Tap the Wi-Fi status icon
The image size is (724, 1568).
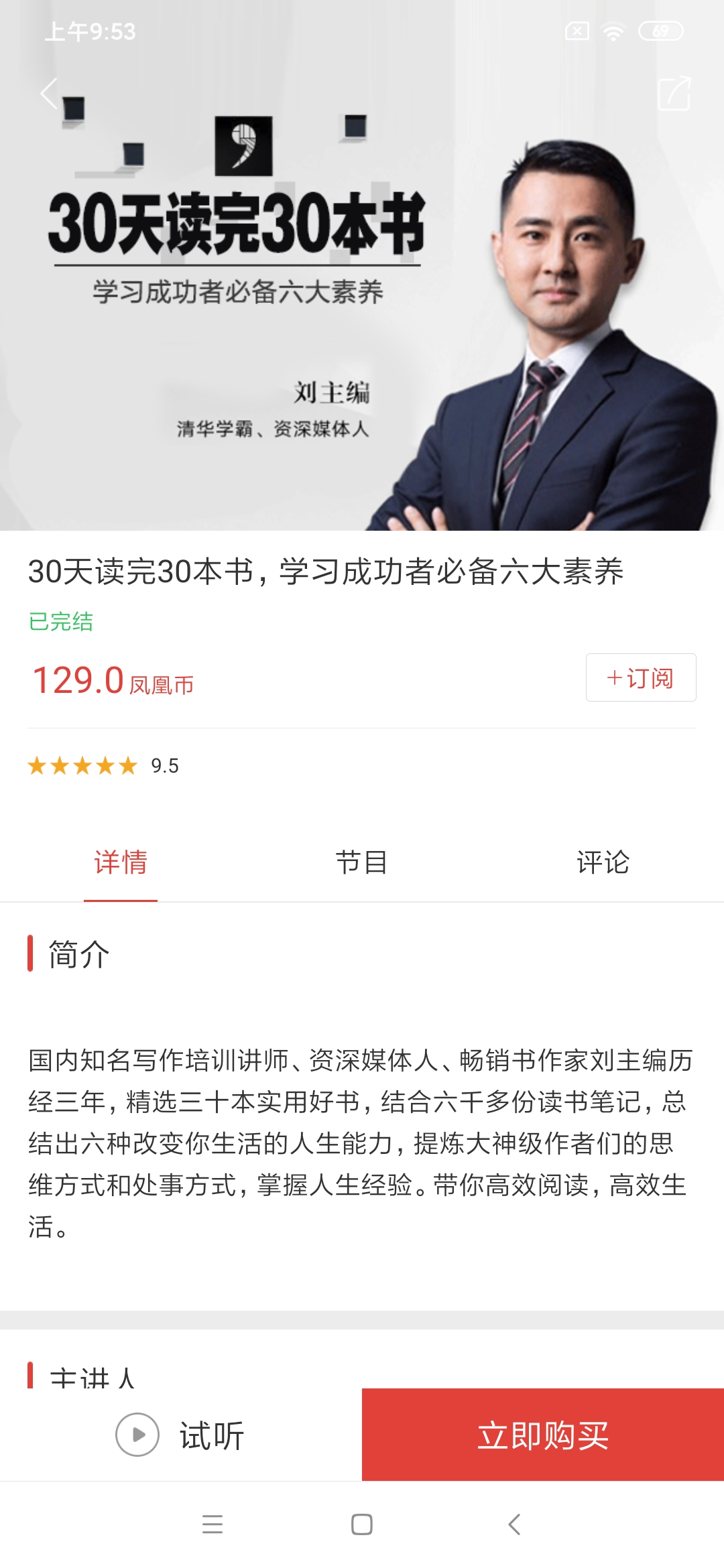pos(613,29)
